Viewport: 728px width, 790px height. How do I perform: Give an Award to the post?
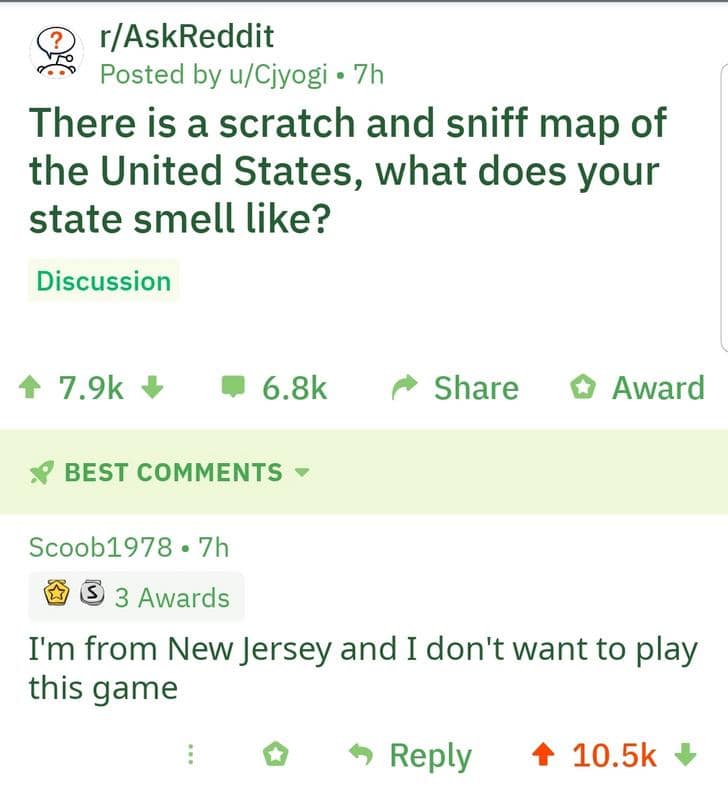pos(637,388)
